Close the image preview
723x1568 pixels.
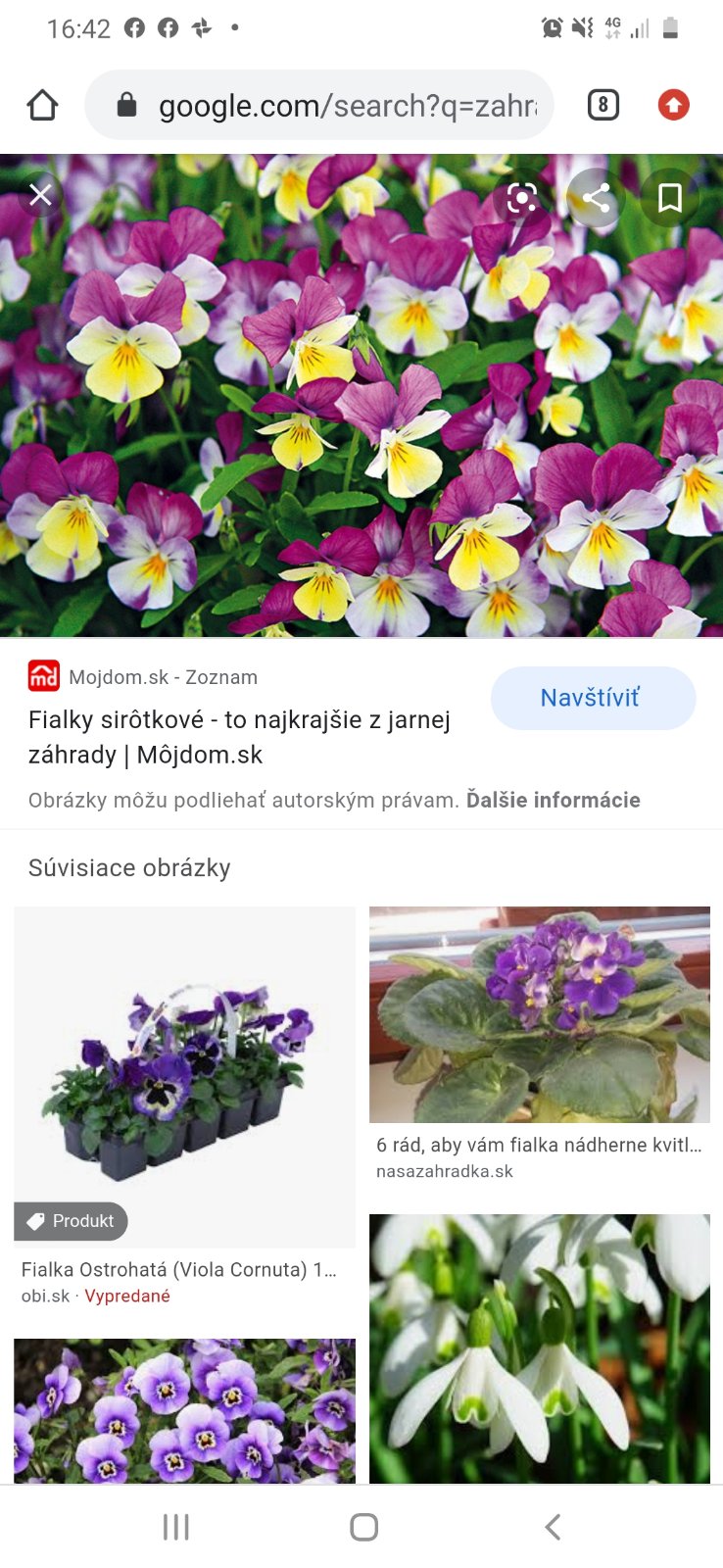click(40, 195)
